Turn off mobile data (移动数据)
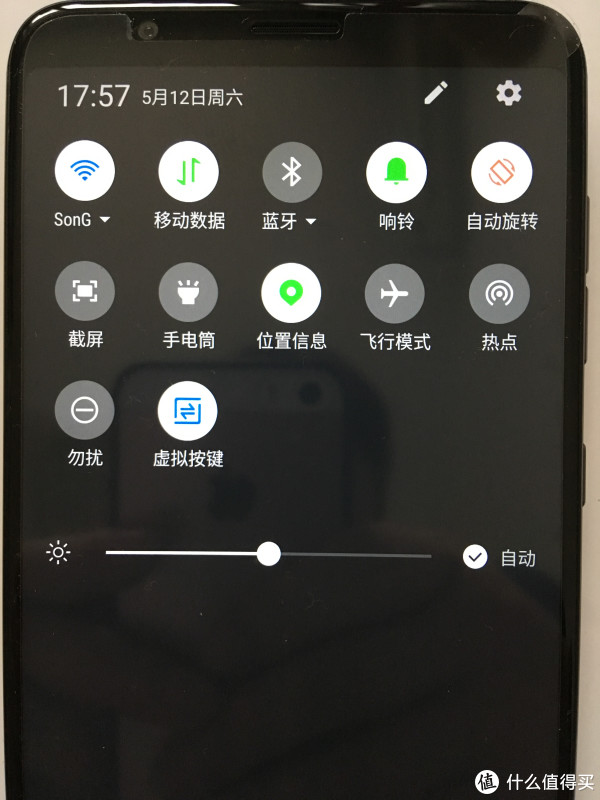The height and width of the screenshot is (800, 600). 189,171
